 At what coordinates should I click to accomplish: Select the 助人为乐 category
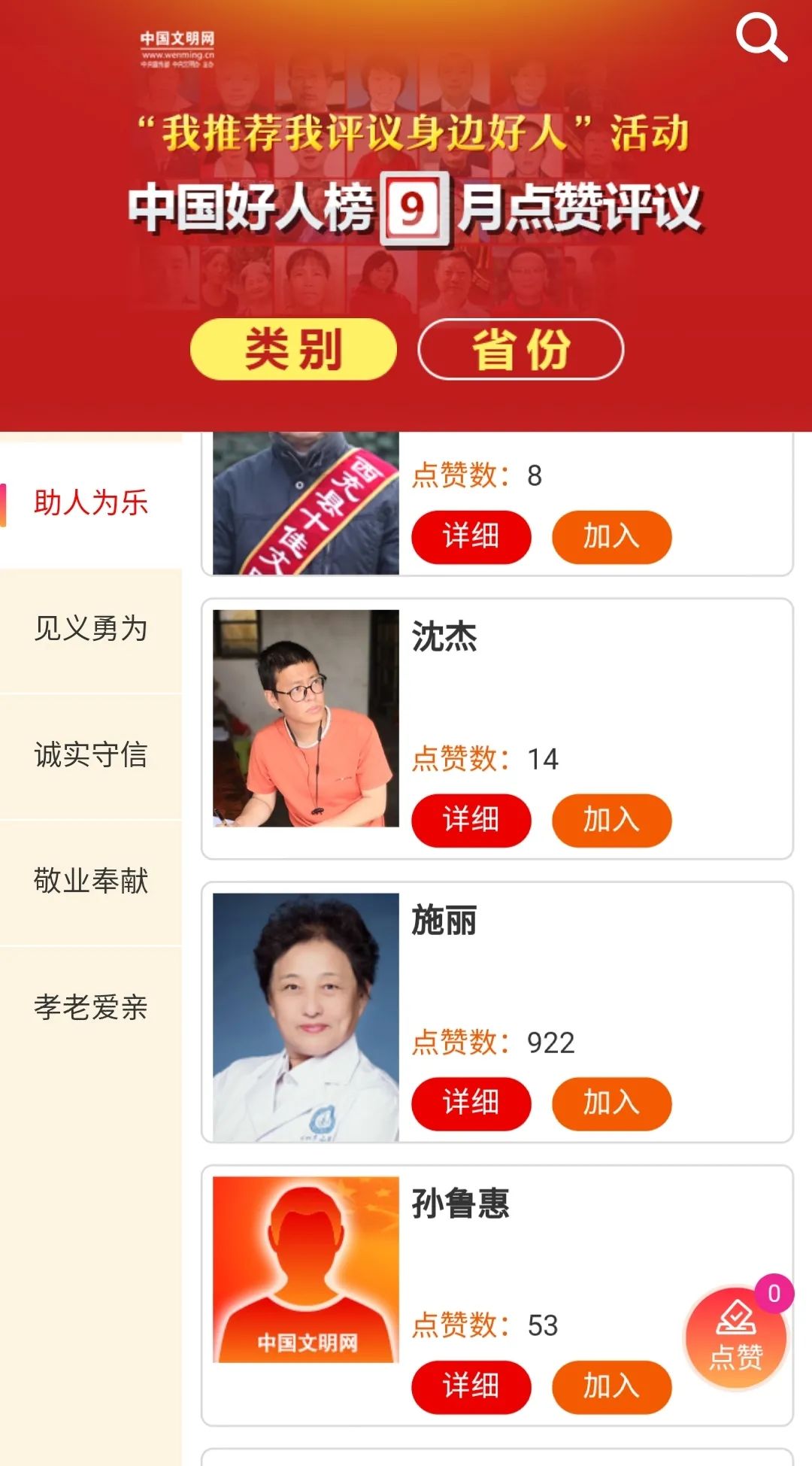point(91,502)
